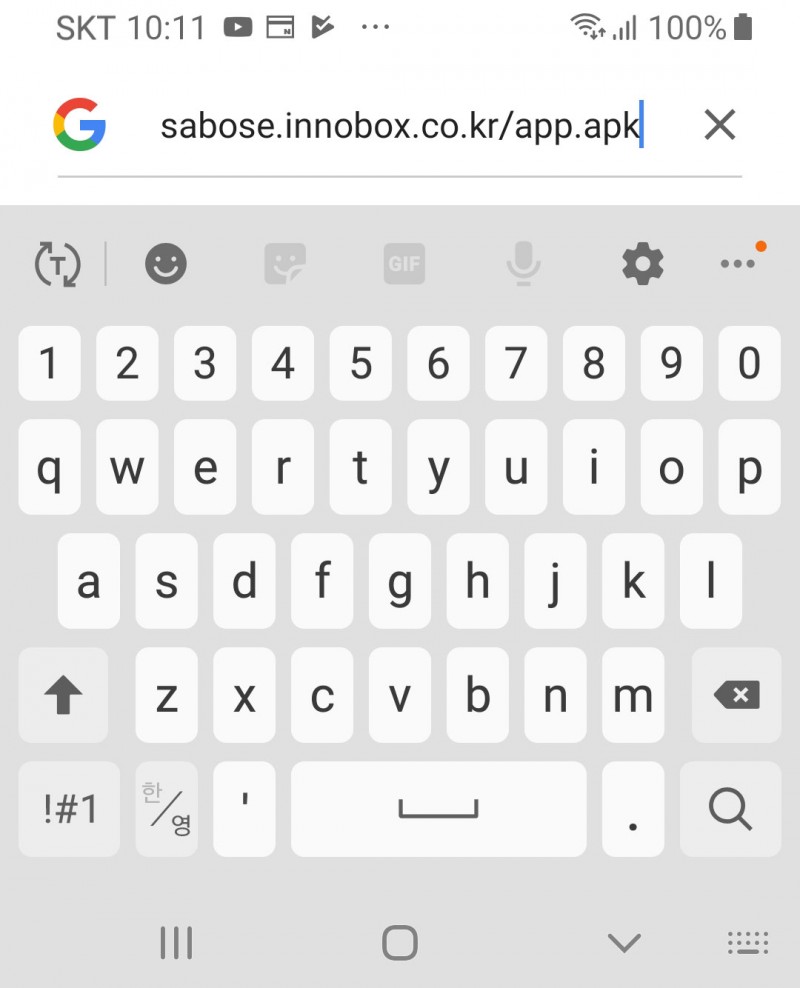
Task: Go to the home screen
Action: coord(399,942)
